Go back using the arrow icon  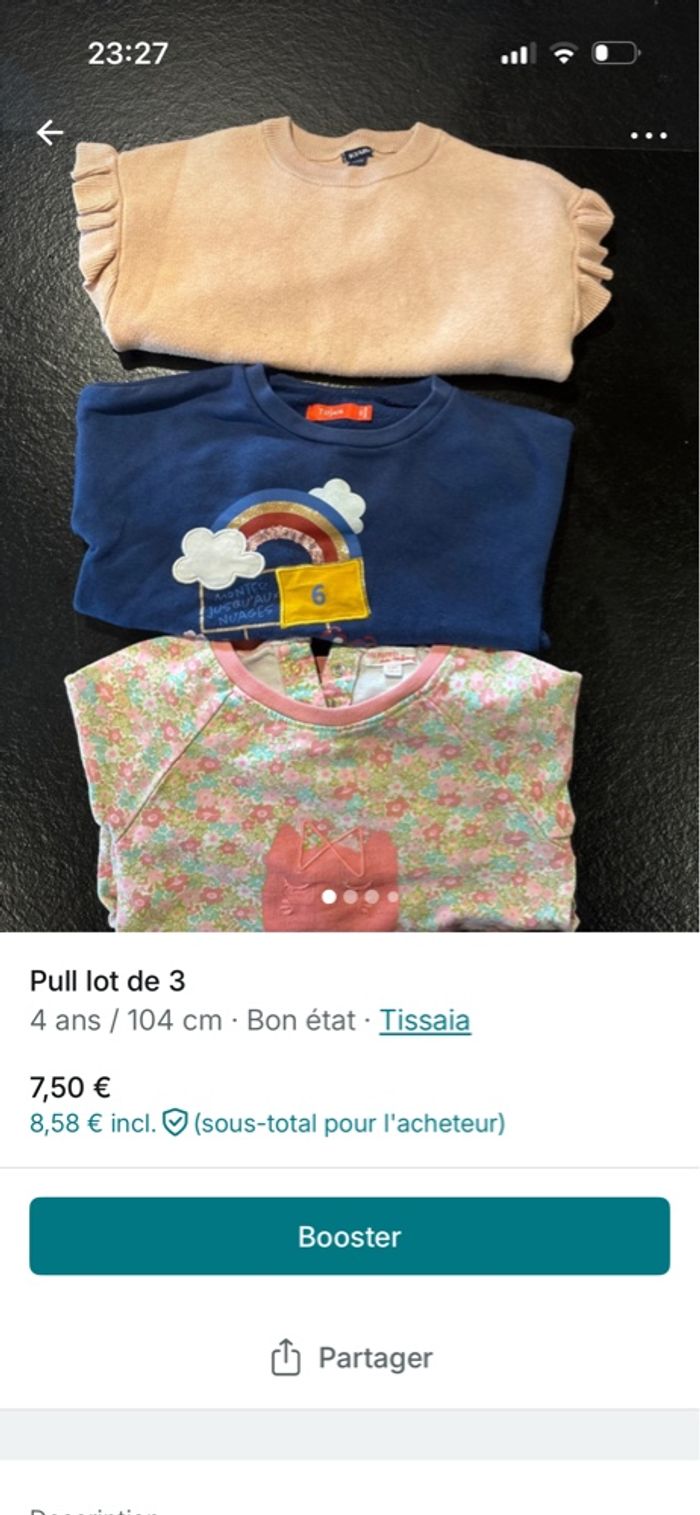tap(50, 132)
